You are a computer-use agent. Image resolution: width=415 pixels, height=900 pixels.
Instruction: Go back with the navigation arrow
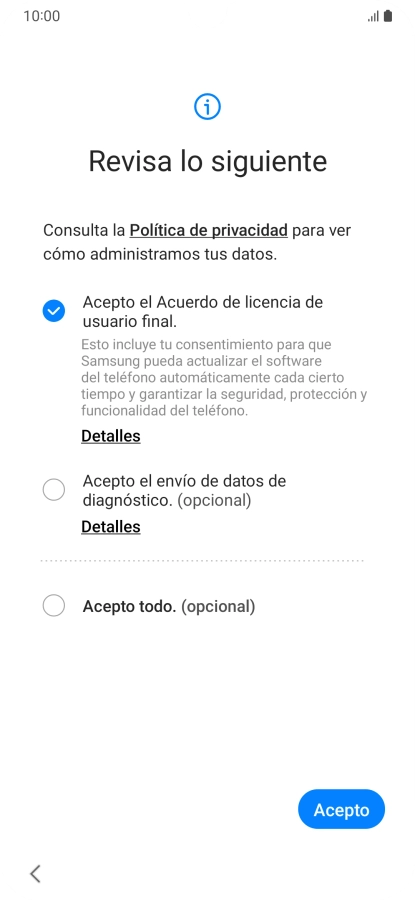pyautogui.click(x=36, y=874)
